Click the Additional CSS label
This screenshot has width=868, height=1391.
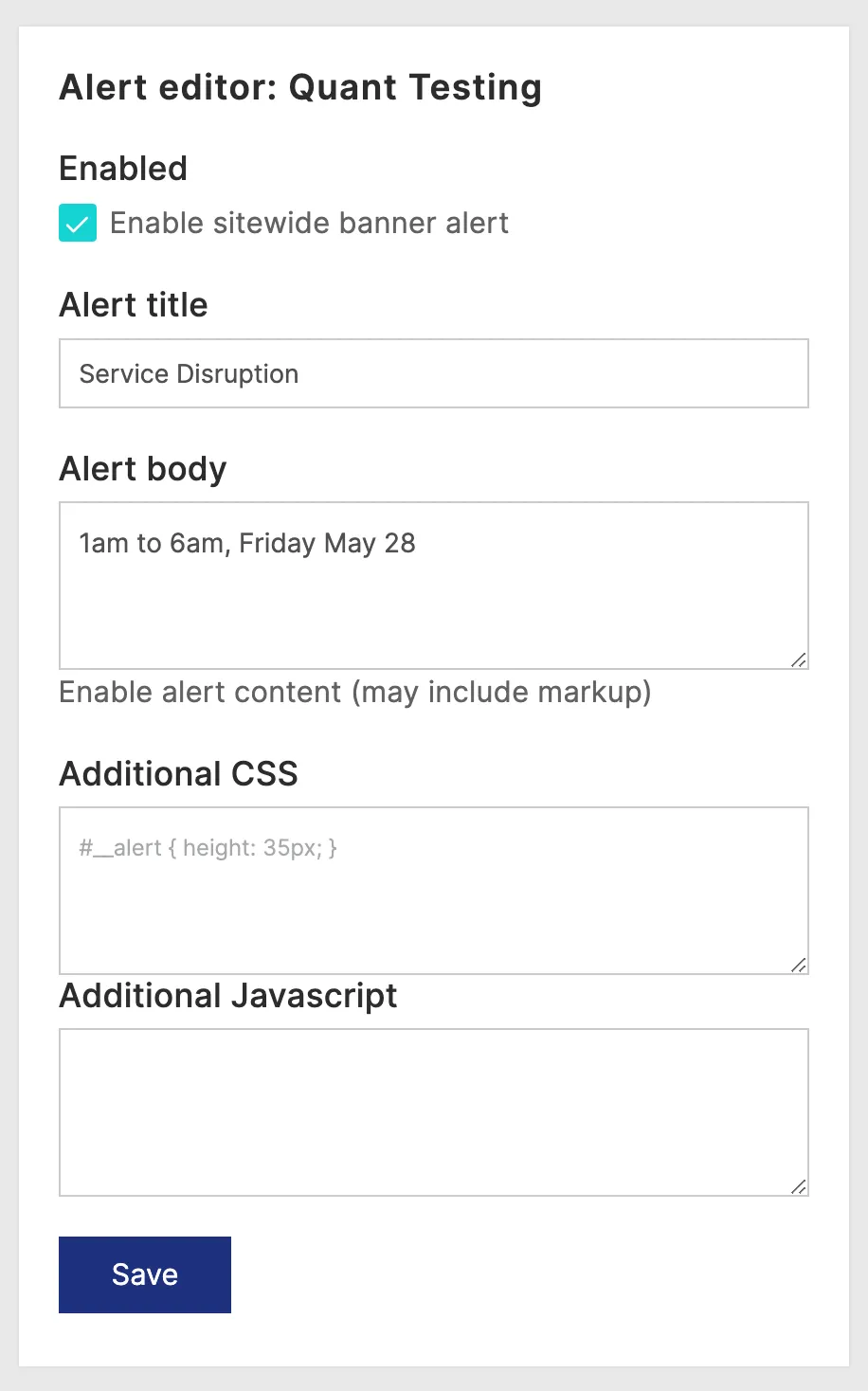[x=178, y=774]
